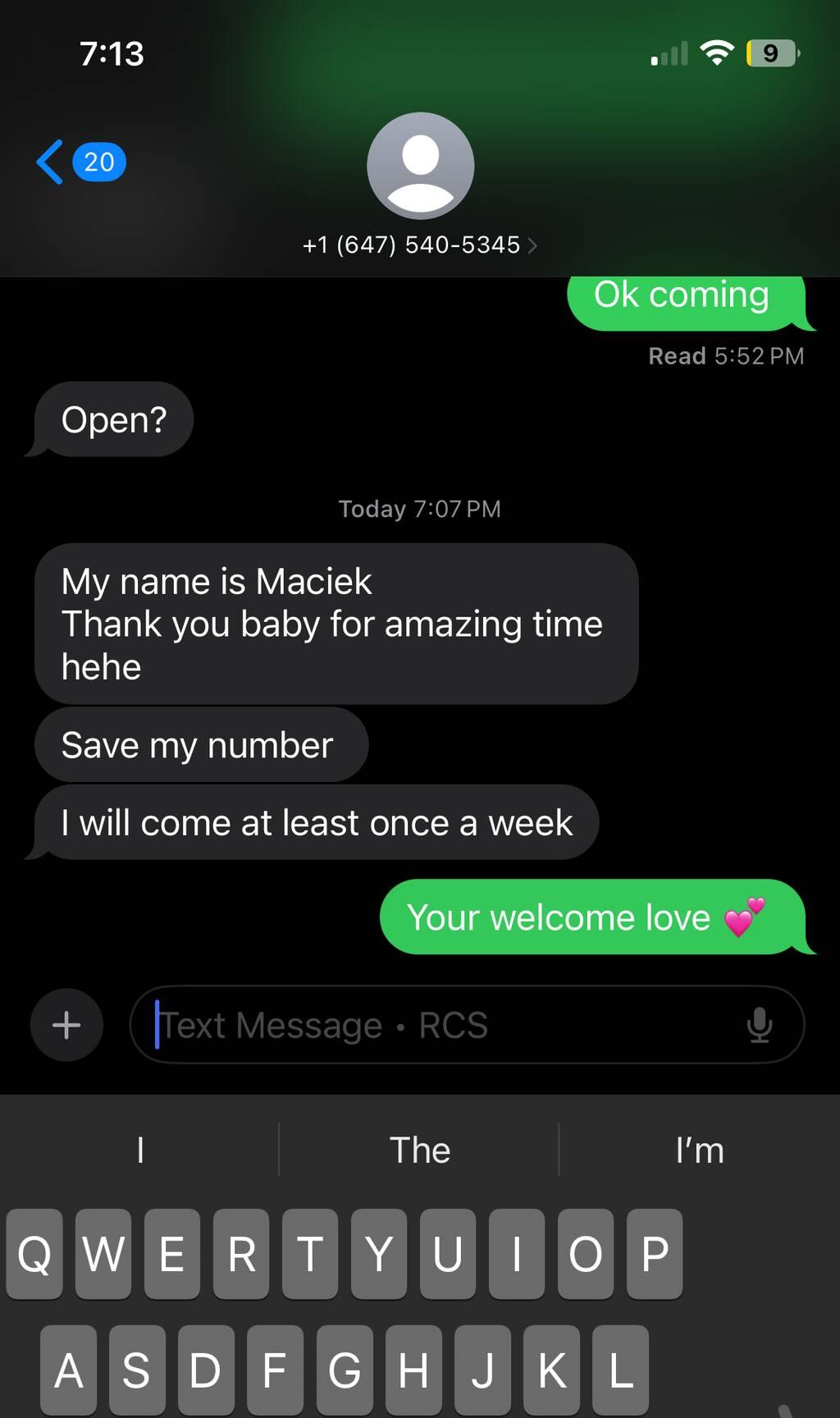This screenshot has width=840, height=1418.
Task: Start dictation with the microphone icon
Action: (x=760, y=1025)
